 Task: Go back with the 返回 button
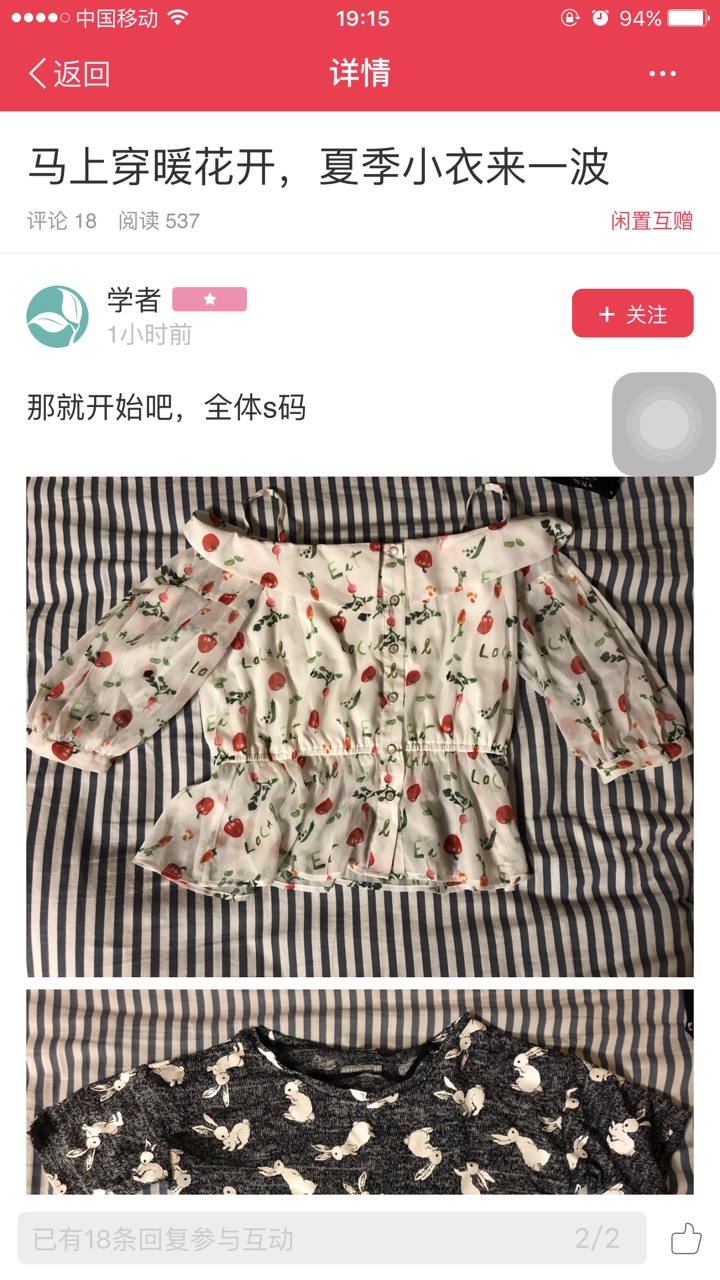pyautogui.click(x=68, y=74)
